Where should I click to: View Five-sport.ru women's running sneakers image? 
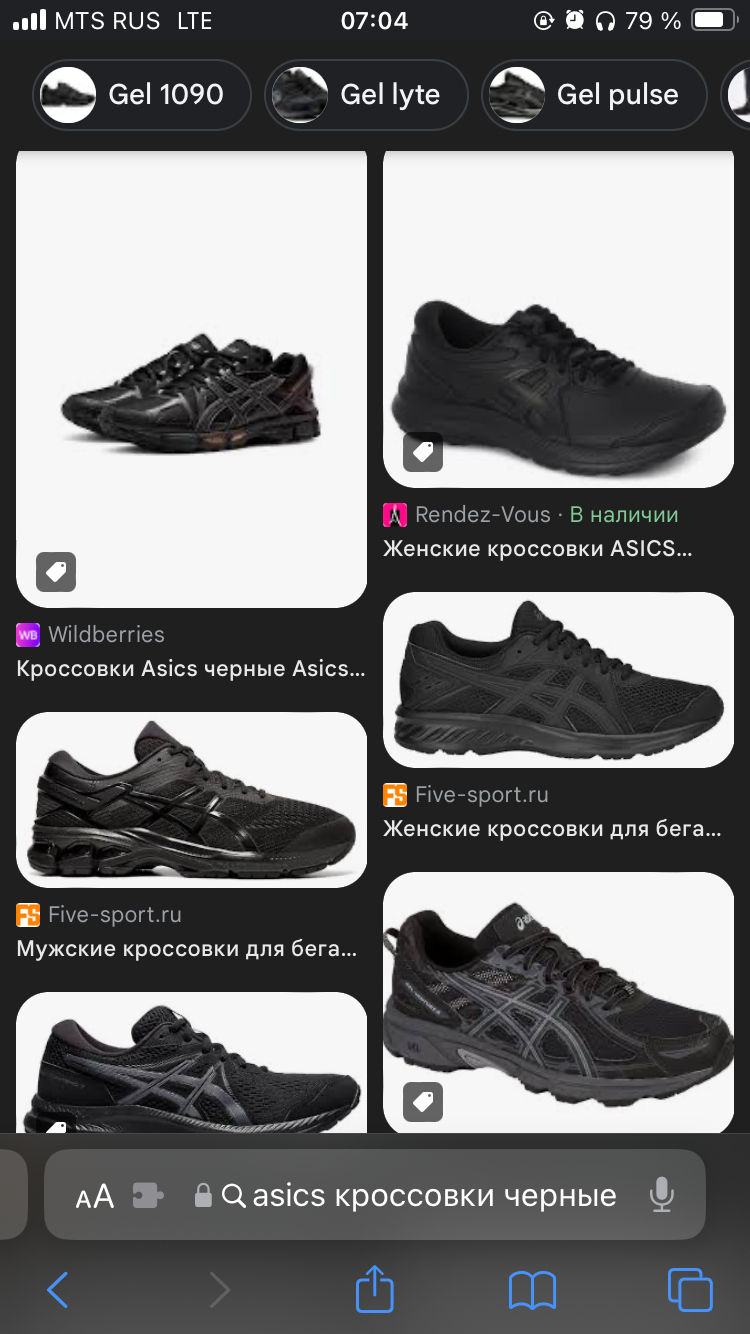(x=558, y=680)
